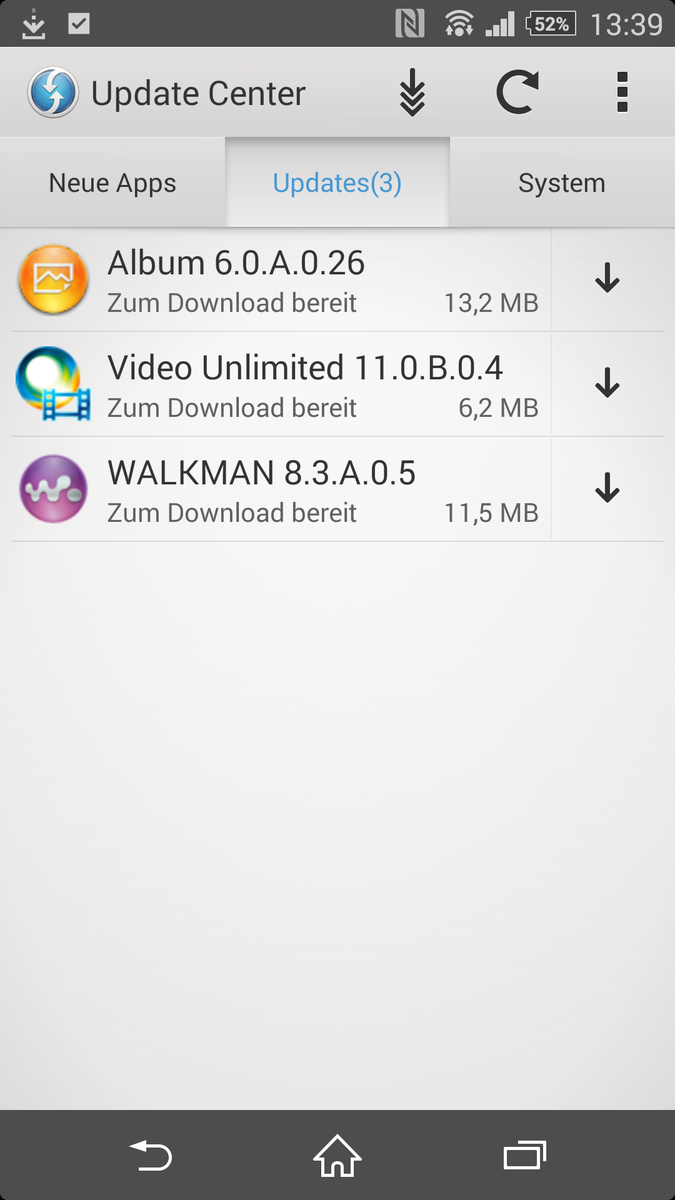
Task: Switch to the Neue Apps tab
Action: (112, 183)
